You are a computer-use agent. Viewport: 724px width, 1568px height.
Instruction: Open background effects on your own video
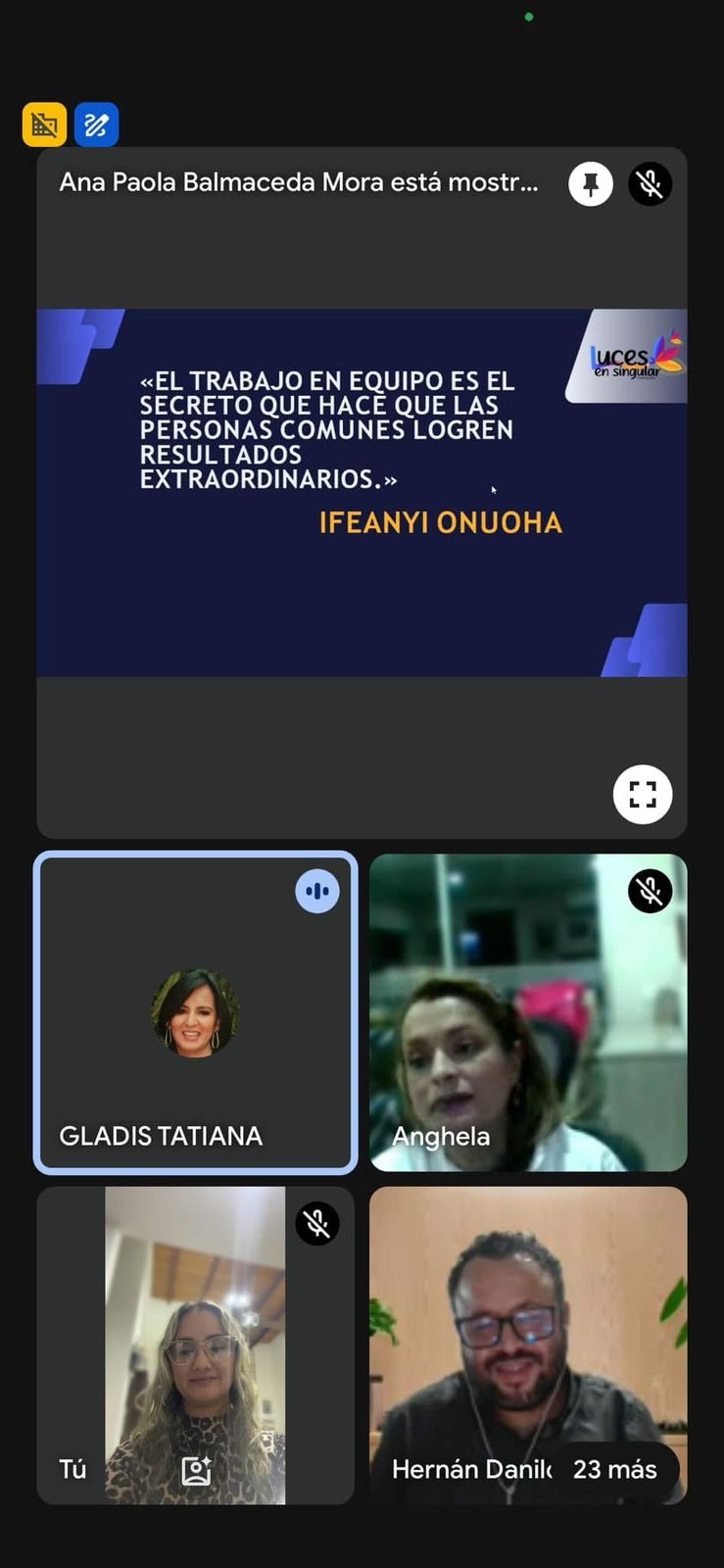[x=196, y=1470]
